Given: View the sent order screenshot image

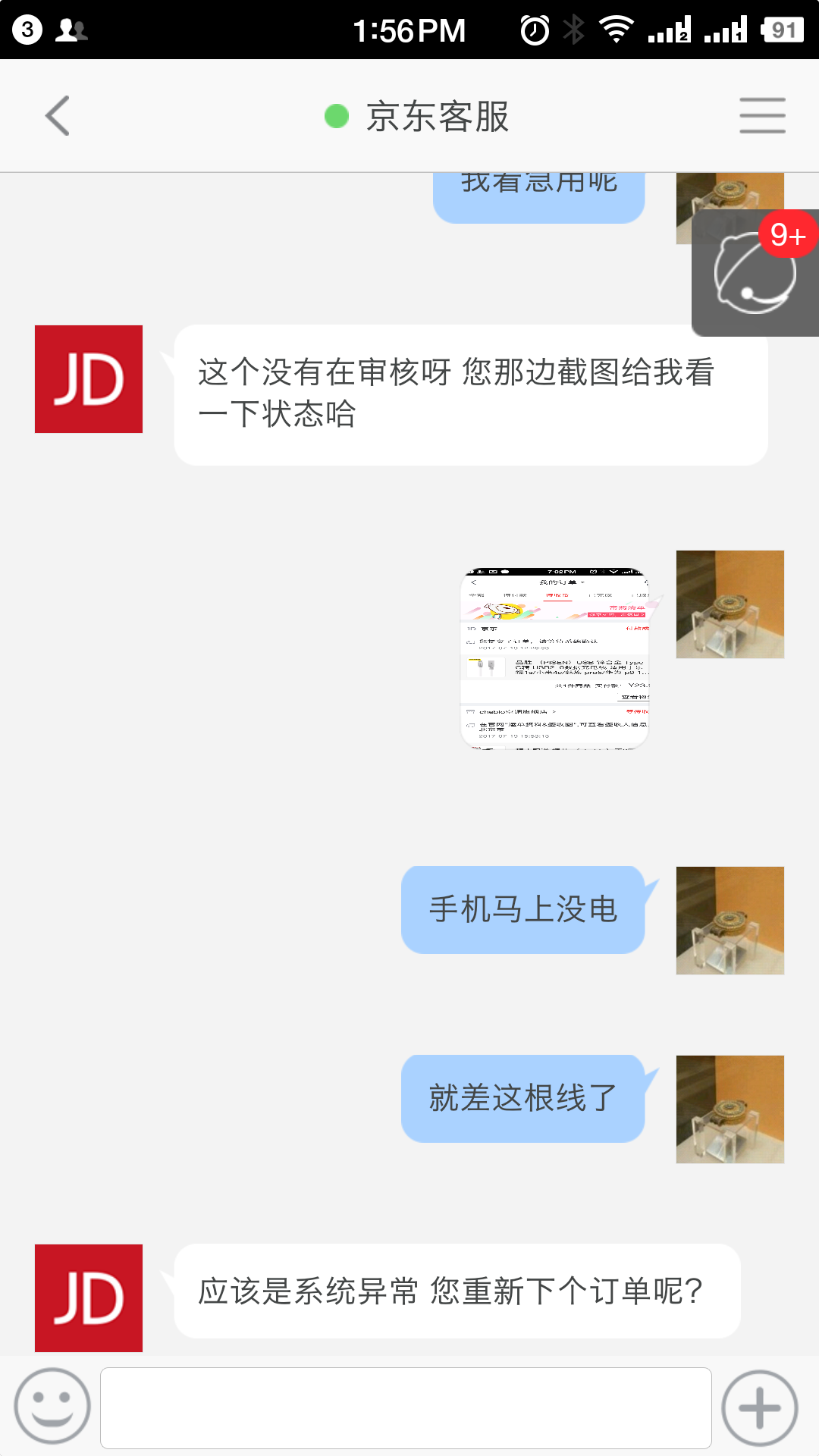Looking at the screenshot, I should point(555,658).
